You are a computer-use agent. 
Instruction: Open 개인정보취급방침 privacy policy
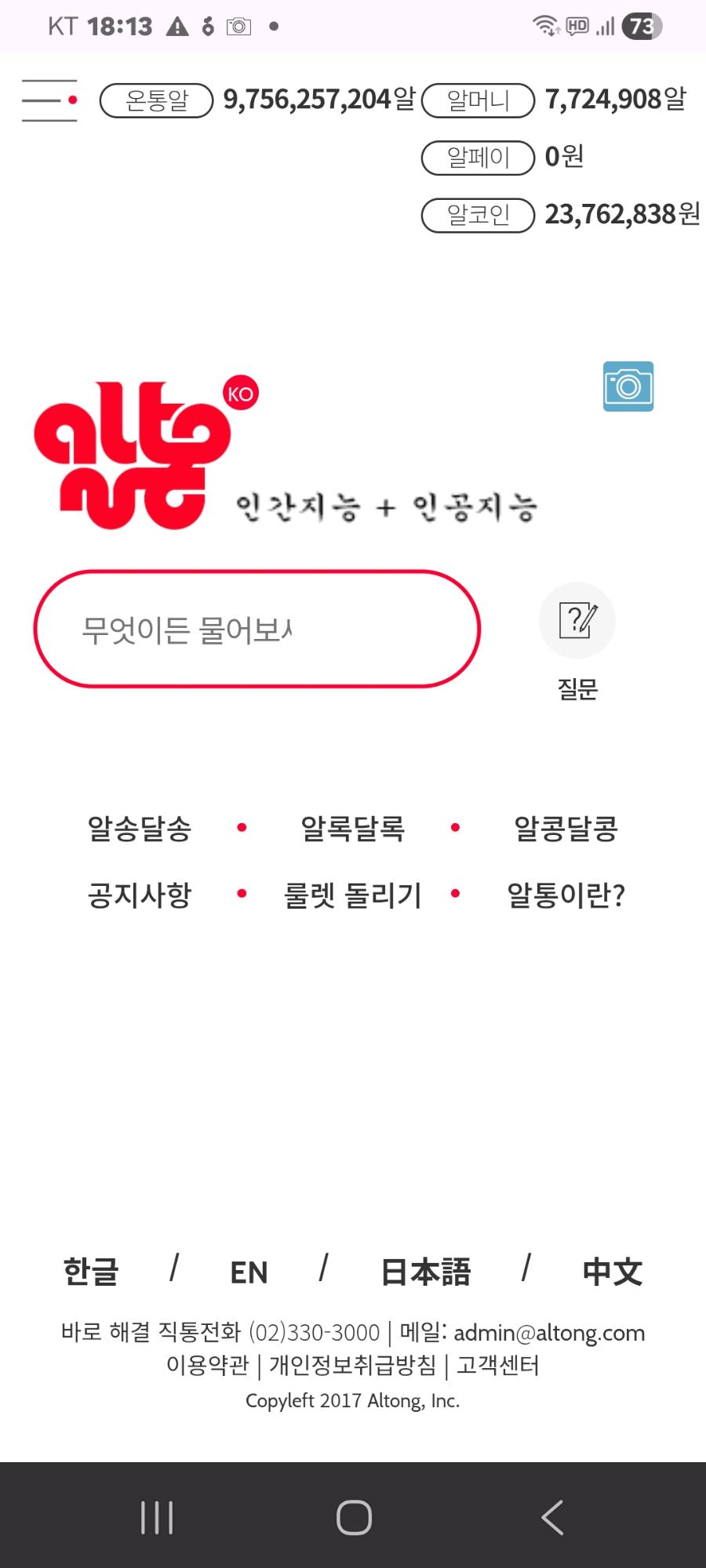[x=352, y=1366]
